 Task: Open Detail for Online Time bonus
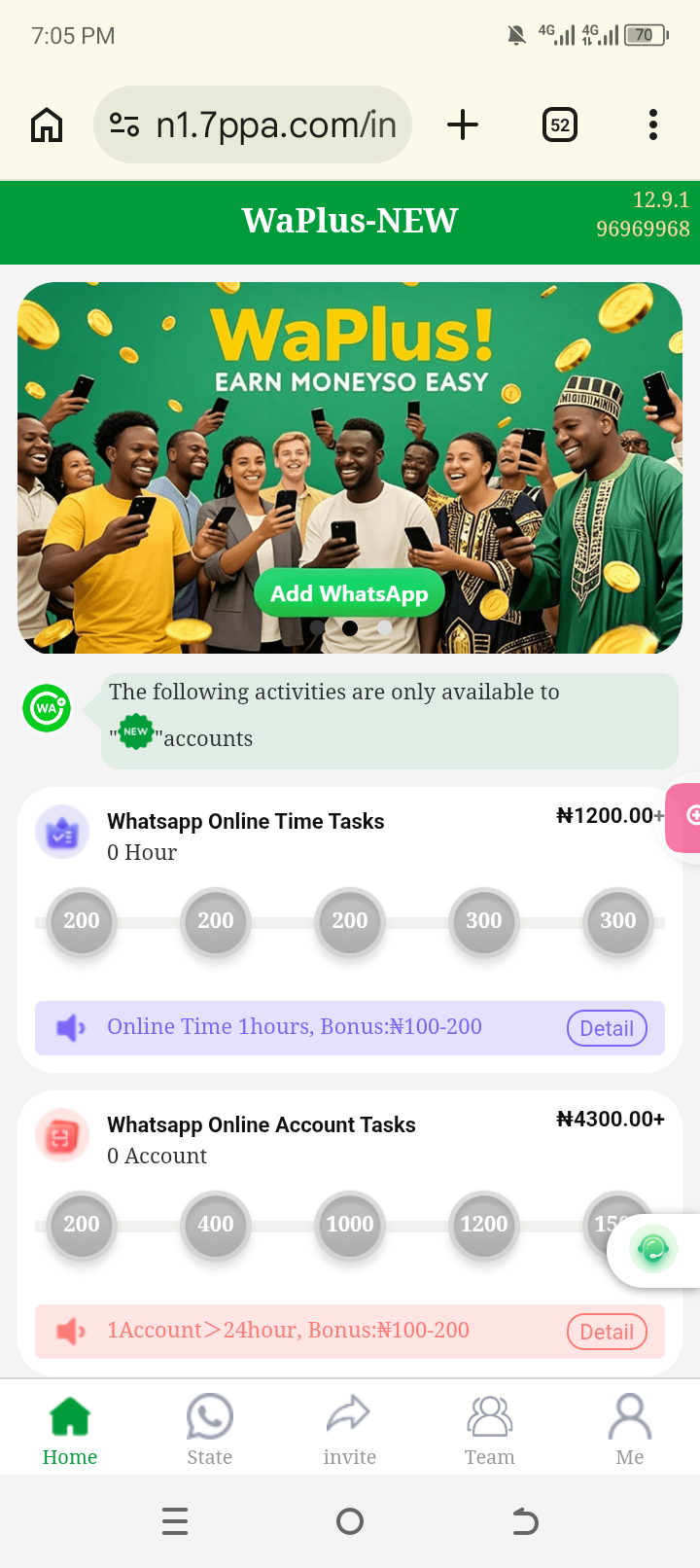607,1028
